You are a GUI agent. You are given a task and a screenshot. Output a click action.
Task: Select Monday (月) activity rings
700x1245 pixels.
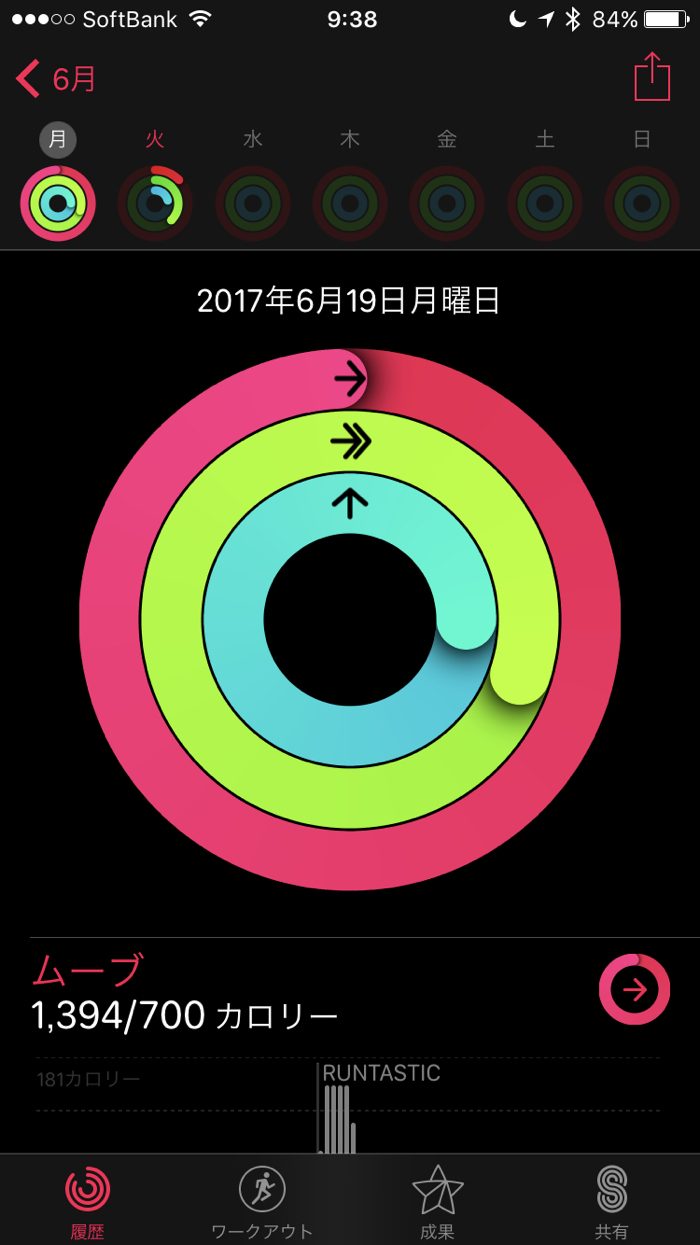[58, 203]
